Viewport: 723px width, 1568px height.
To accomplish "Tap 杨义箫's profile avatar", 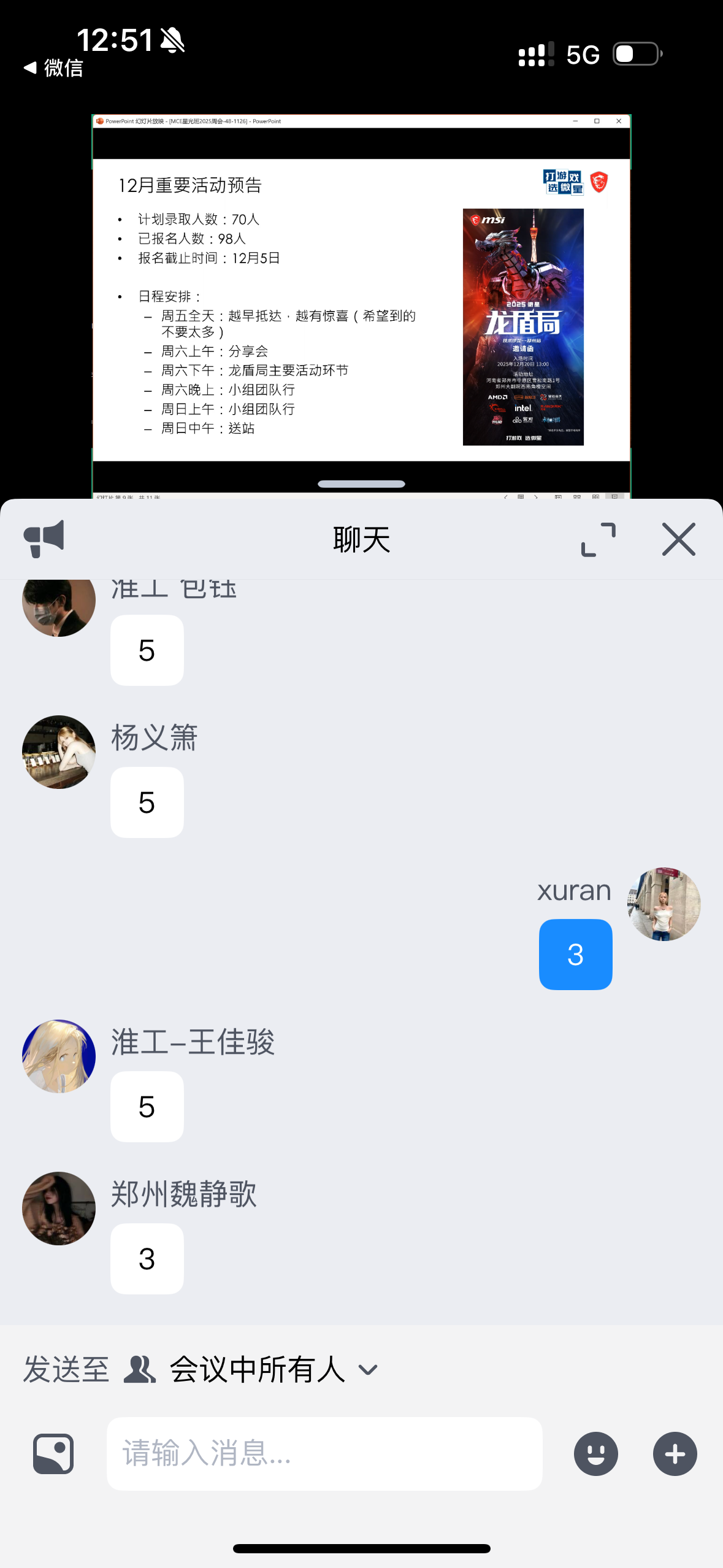I will coord(58,752).
